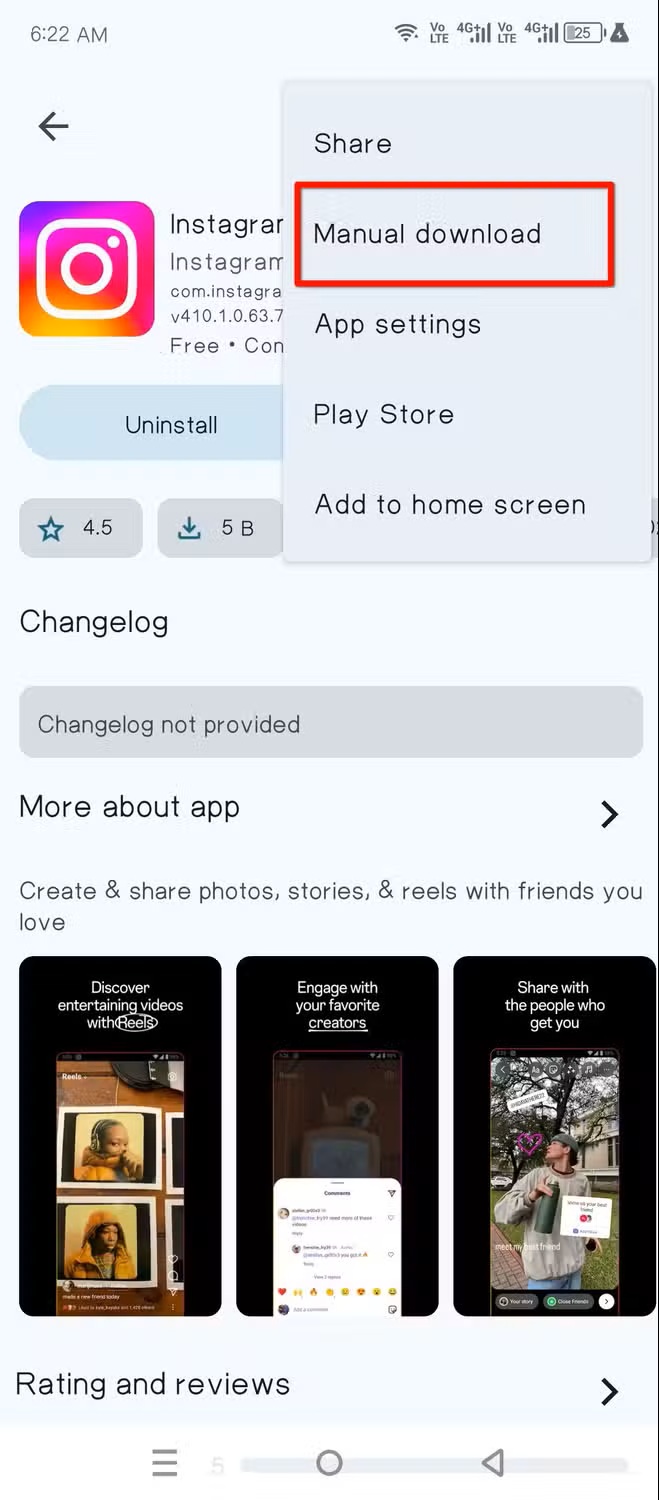659x1500 pixels.
Task: Open App settings from the menu
Action: pos(398,324)
